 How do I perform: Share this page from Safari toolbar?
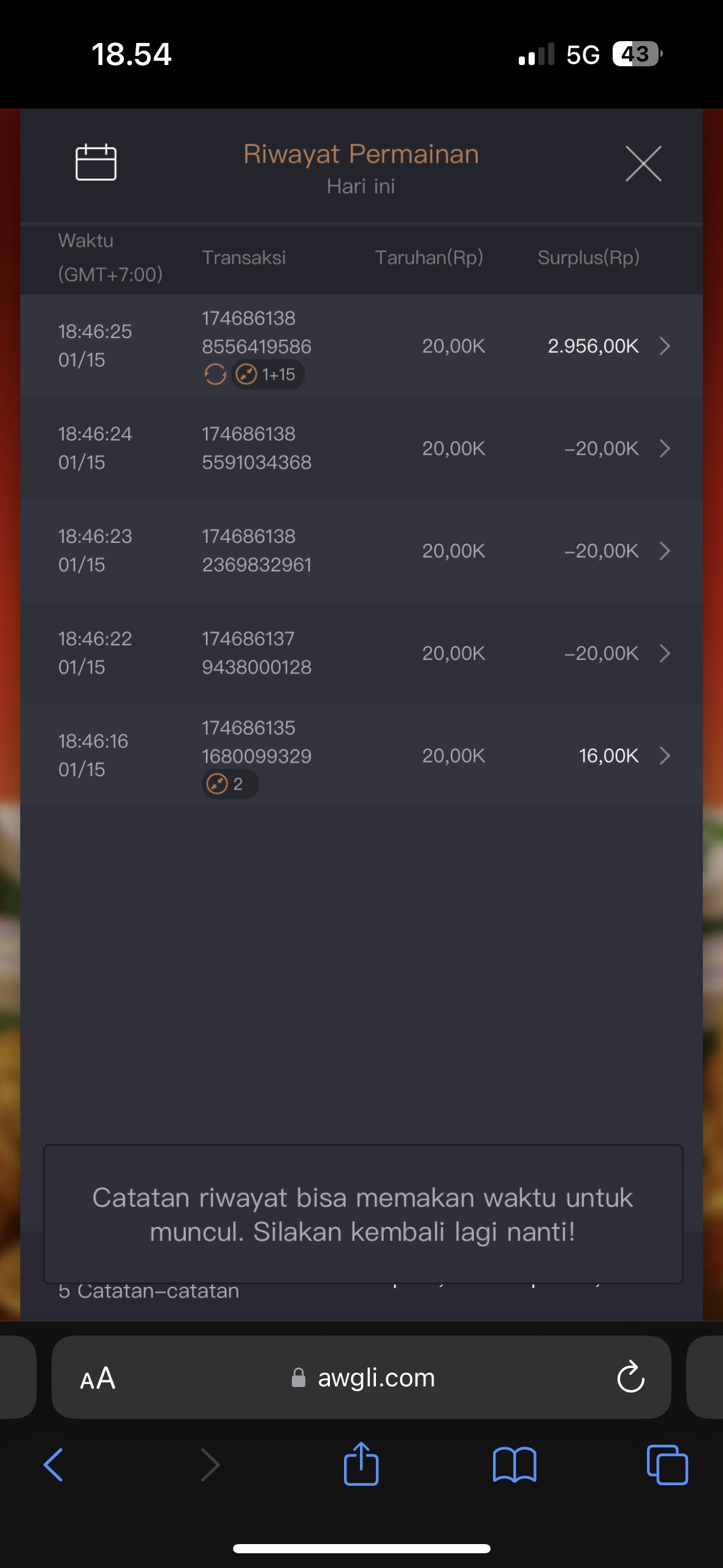pyautogui.click(x=361, y=1464)
